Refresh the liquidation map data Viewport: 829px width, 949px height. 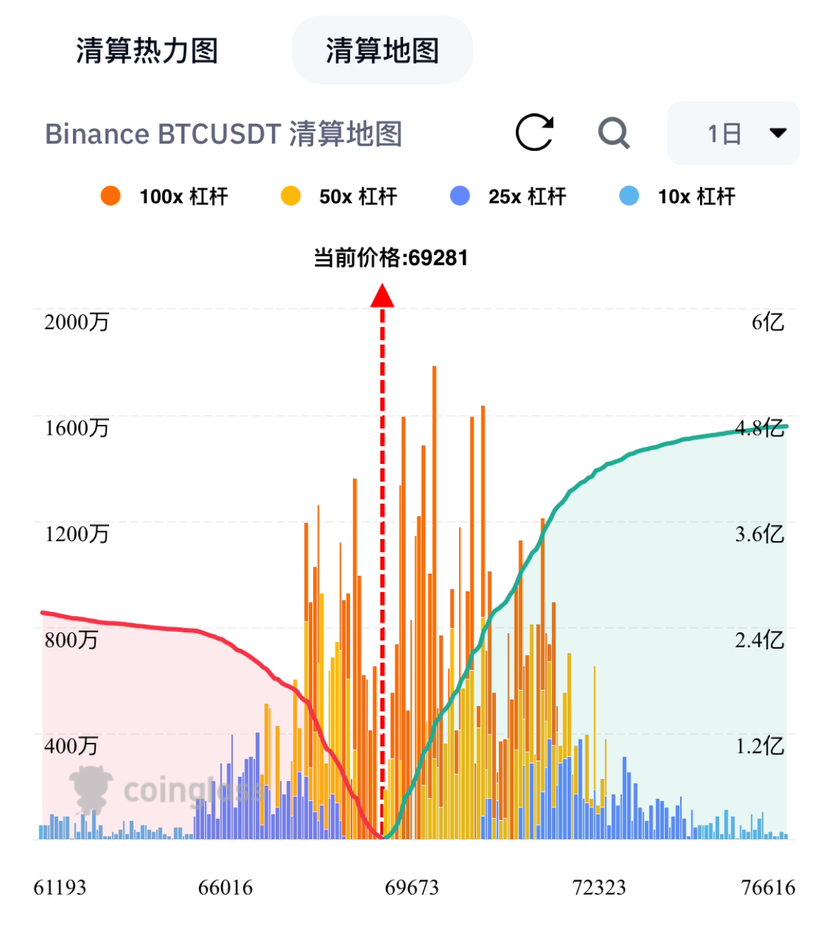pos(534,132)
